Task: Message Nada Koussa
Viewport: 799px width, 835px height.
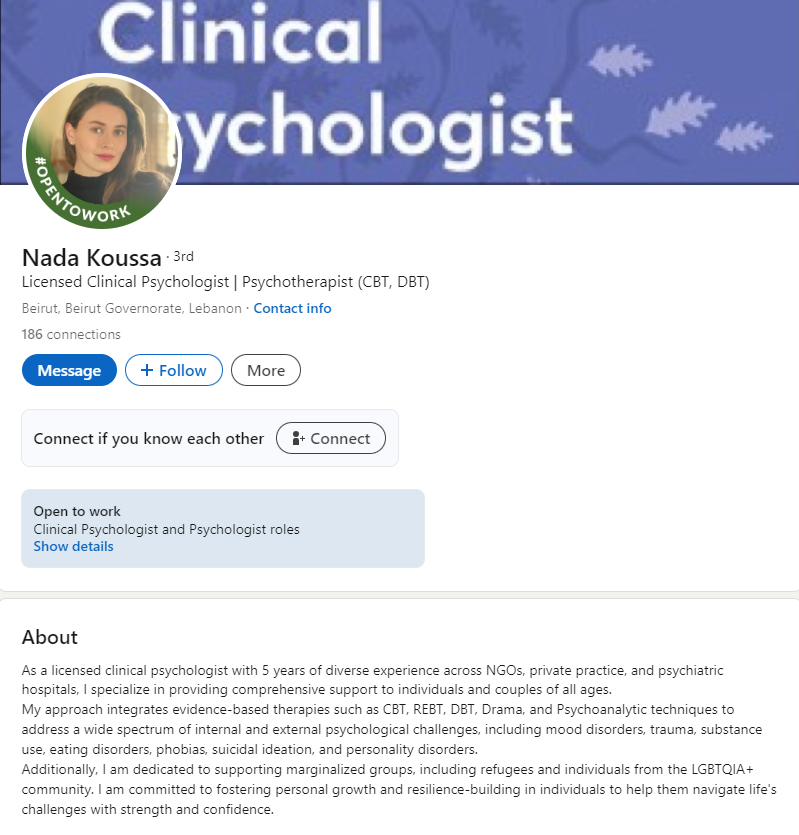Action: pyautogui.click(x=69, y=370)
